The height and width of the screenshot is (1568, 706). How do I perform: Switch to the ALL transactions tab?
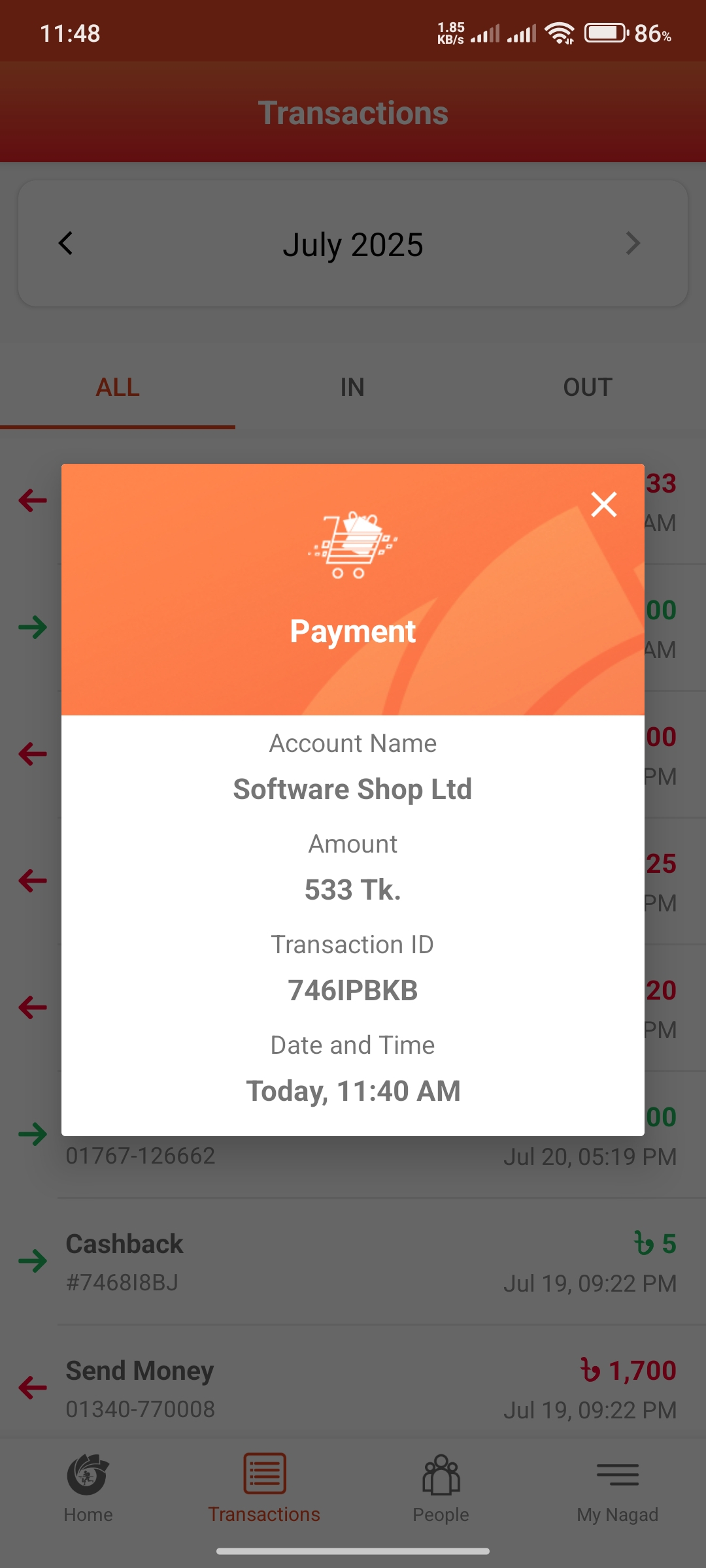click(x=118, y=387)
